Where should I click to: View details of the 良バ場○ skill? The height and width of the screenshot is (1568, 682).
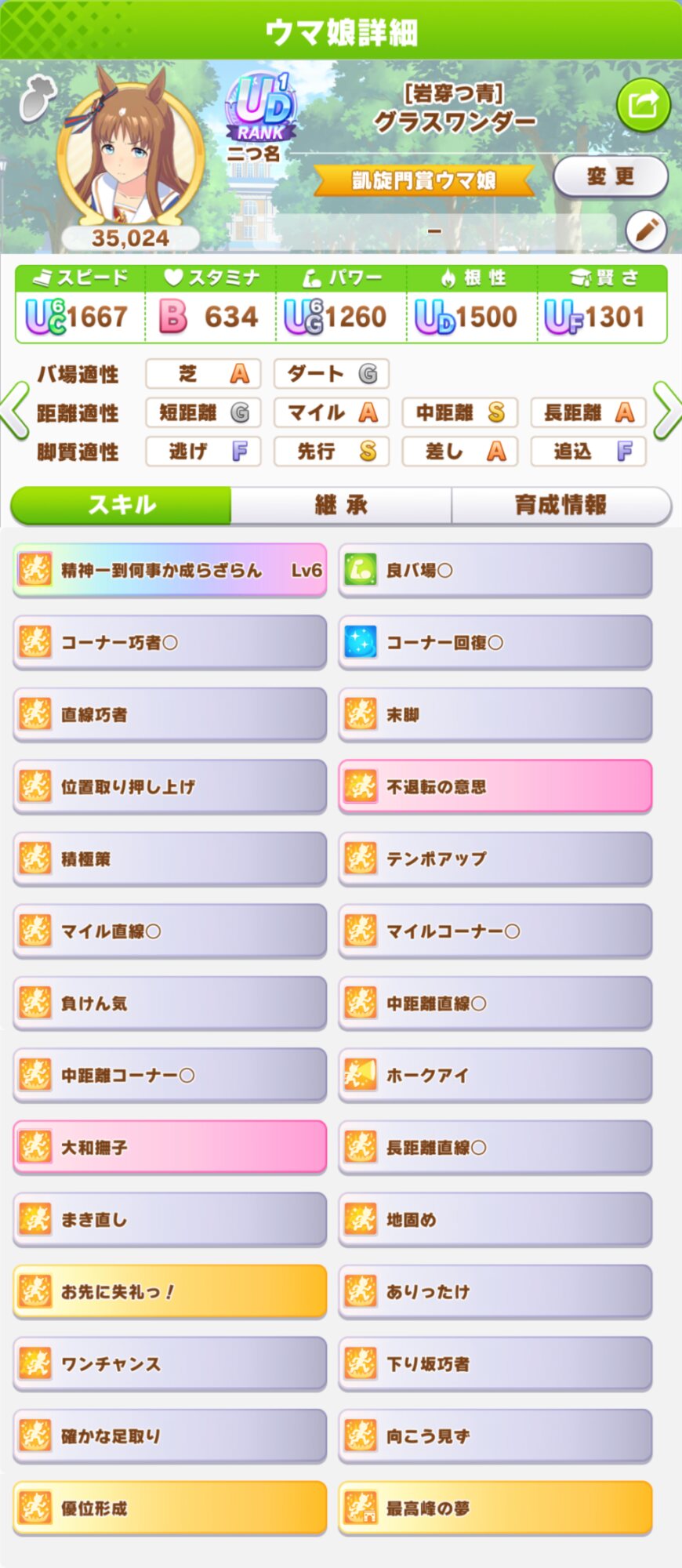coord(495,570)
